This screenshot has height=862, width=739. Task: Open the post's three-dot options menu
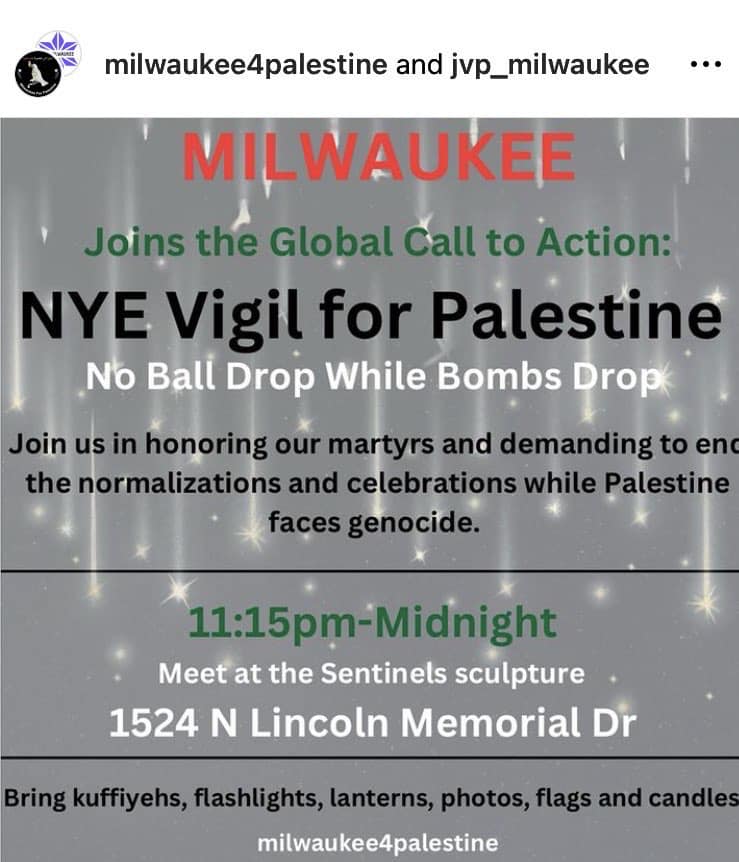tap(705, 66)
